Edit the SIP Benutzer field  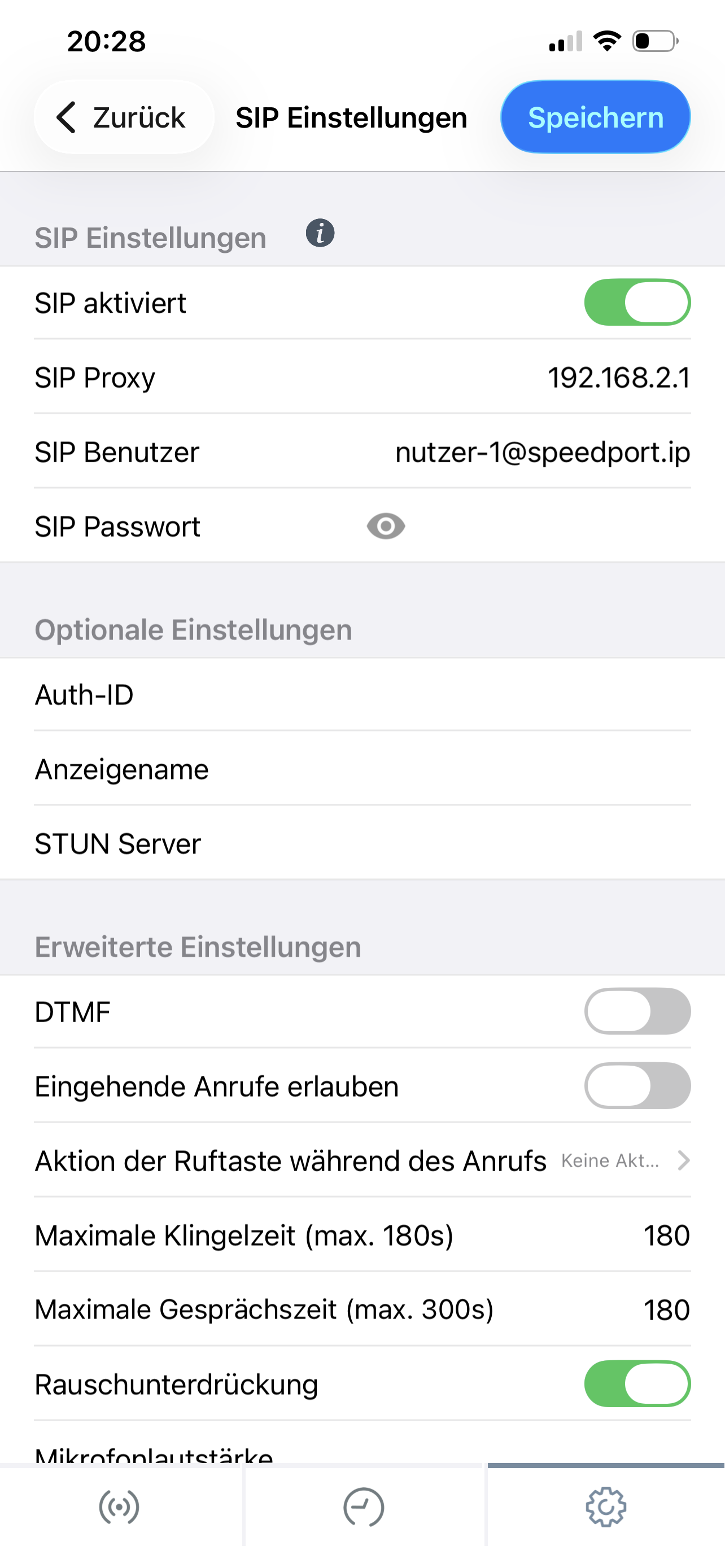pyautogui.click(x=541, y=452)
